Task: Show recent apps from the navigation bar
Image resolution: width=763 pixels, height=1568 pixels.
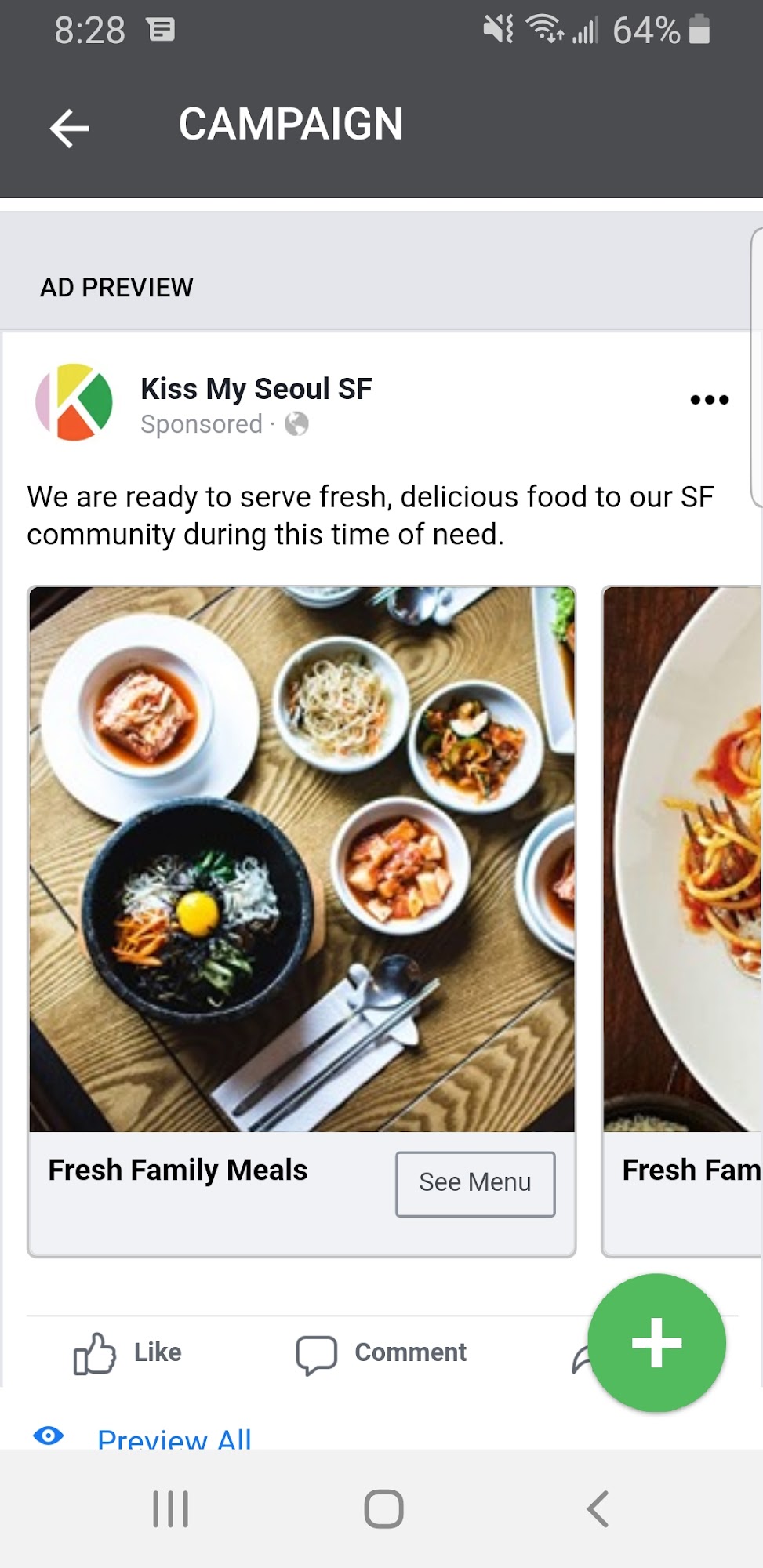Action: click(x=170, y=1509)
